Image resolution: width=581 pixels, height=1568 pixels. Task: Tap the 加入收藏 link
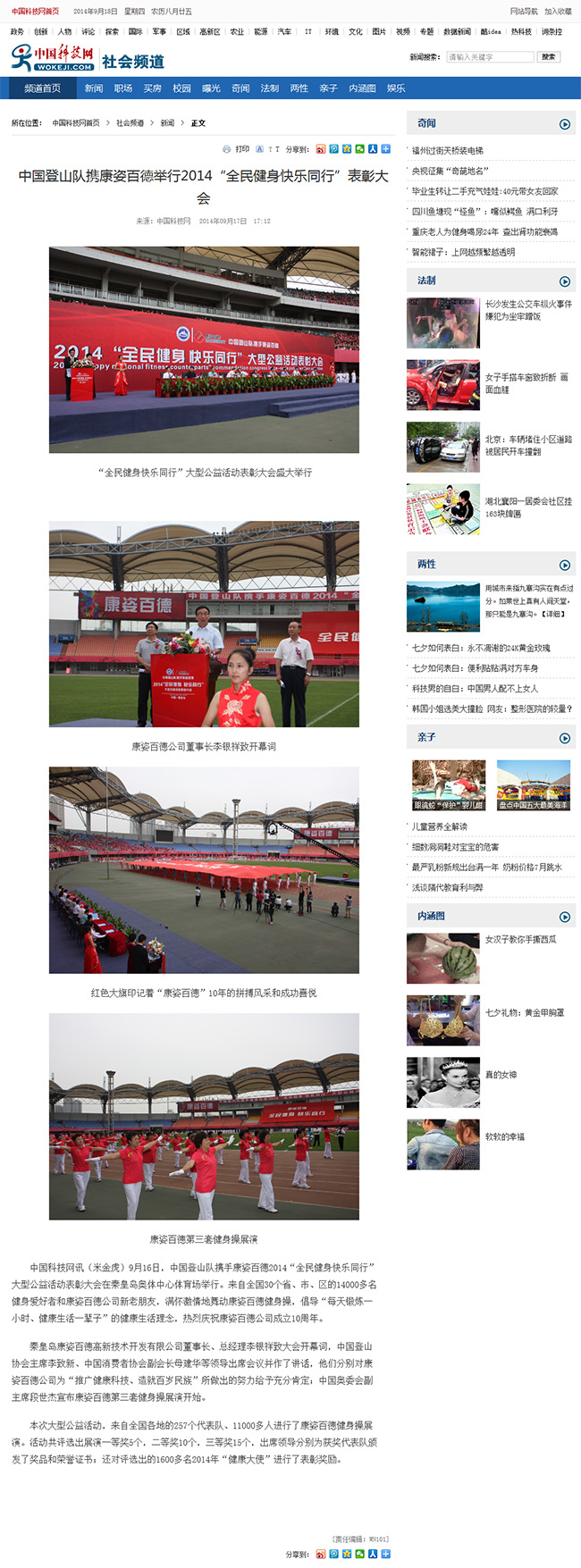(x=558, y=12)
